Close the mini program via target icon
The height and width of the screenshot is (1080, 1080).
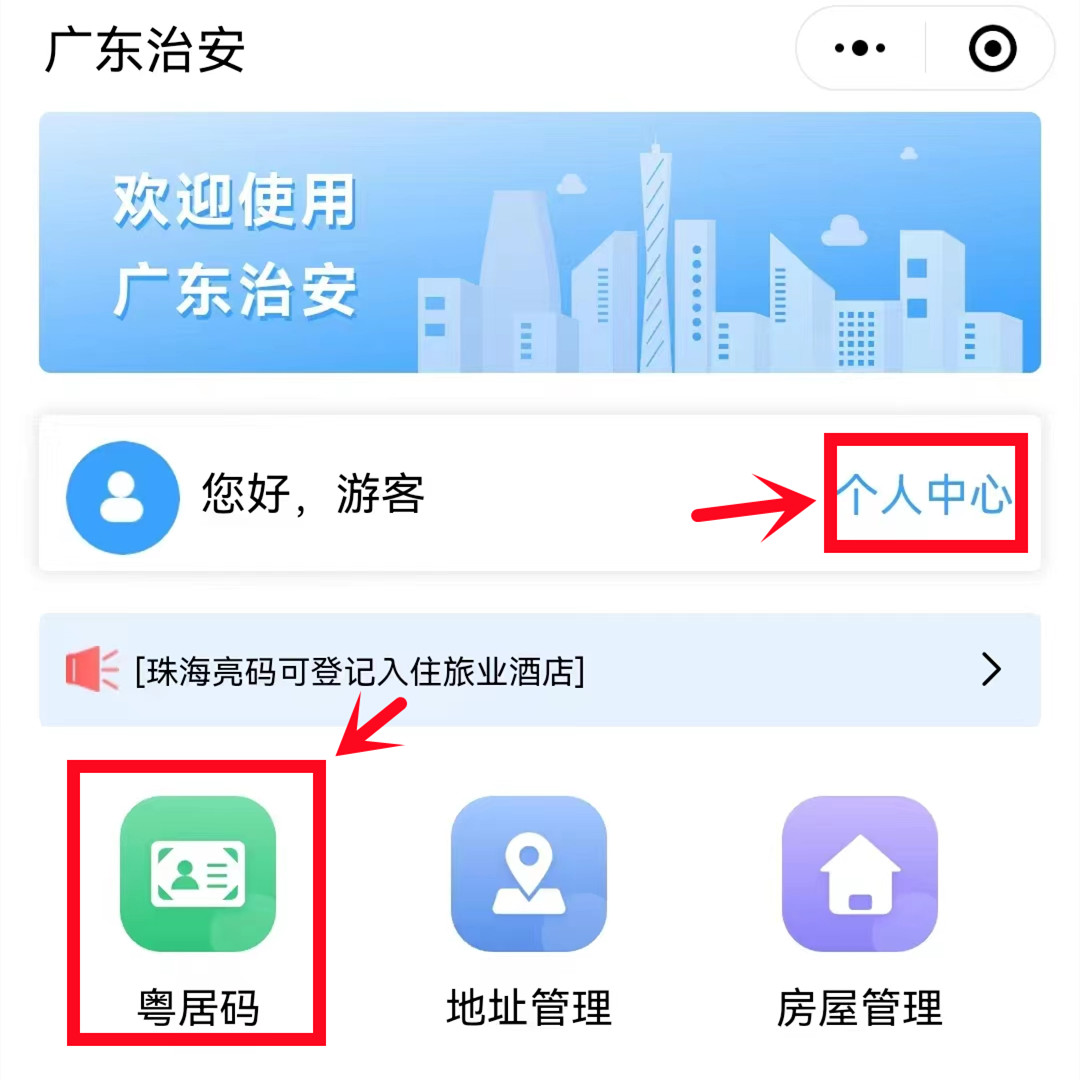[x=992, y=48]
